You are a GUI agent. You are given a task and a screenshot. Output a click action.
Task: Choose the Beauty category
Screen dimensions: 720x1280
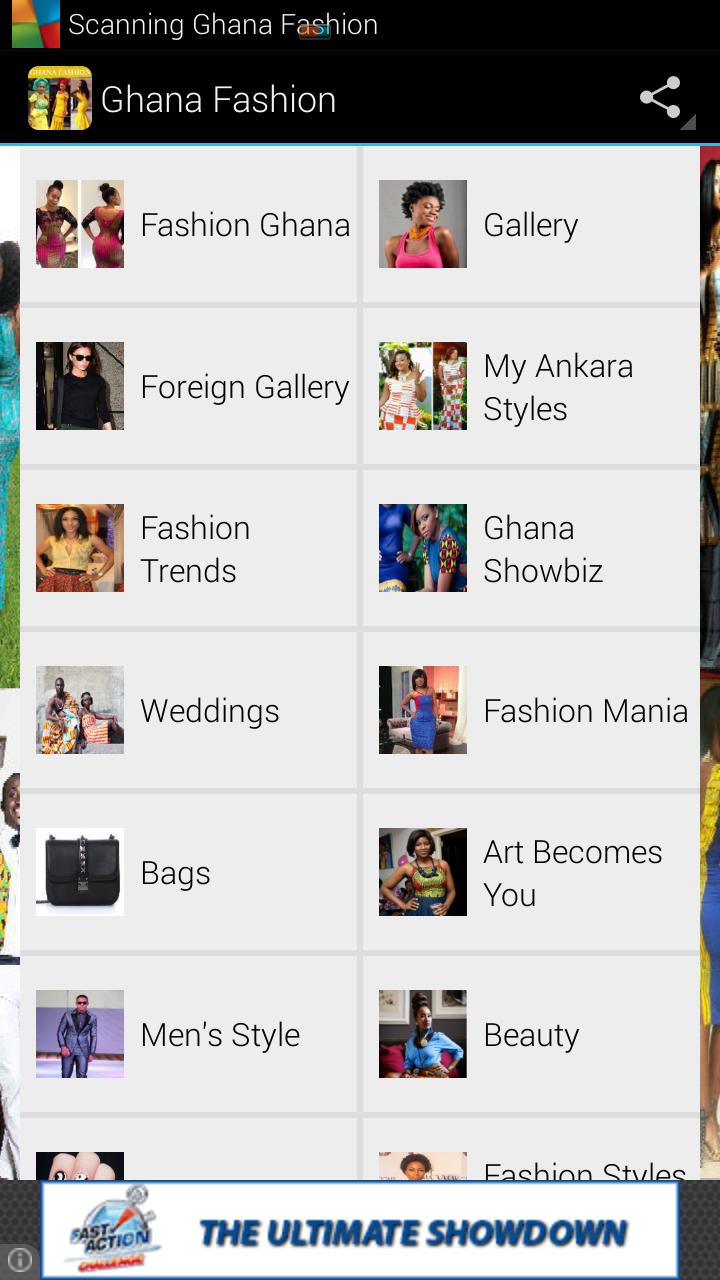point(531,1035)
